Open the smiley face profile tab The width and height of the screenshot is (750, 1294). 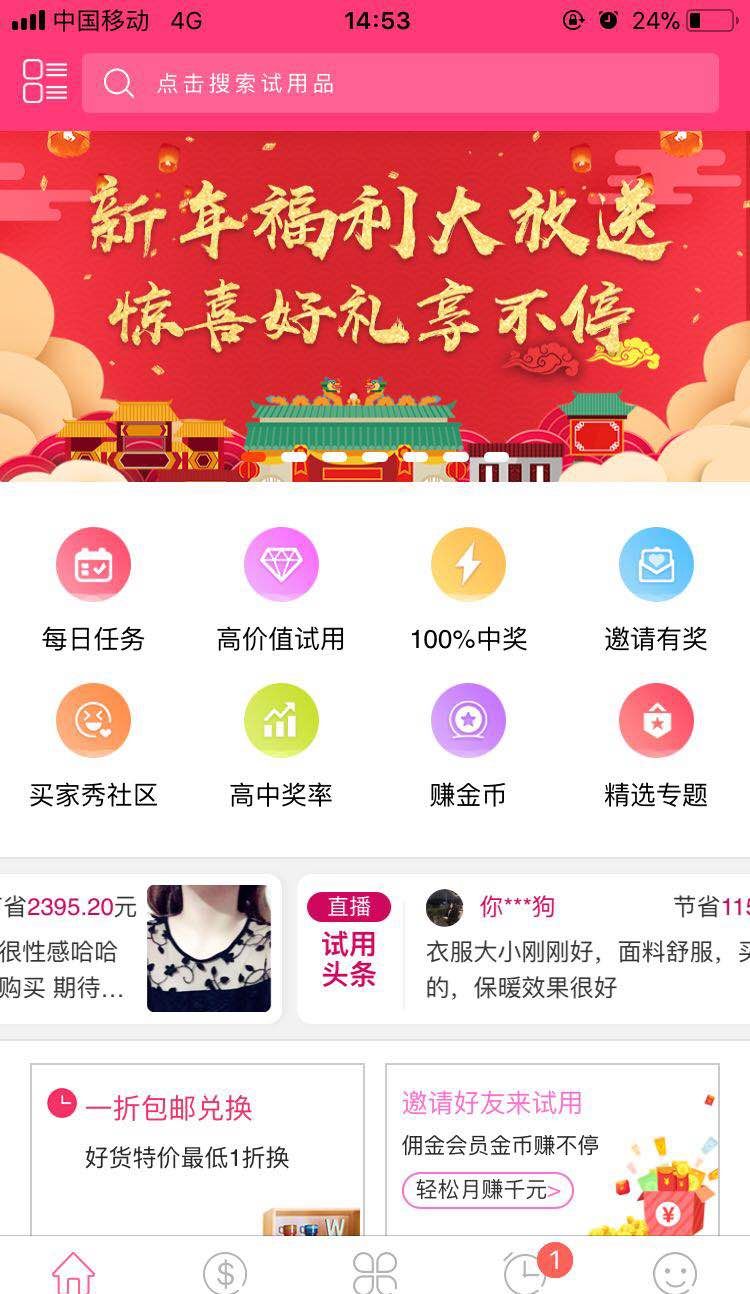(675, 1271)
